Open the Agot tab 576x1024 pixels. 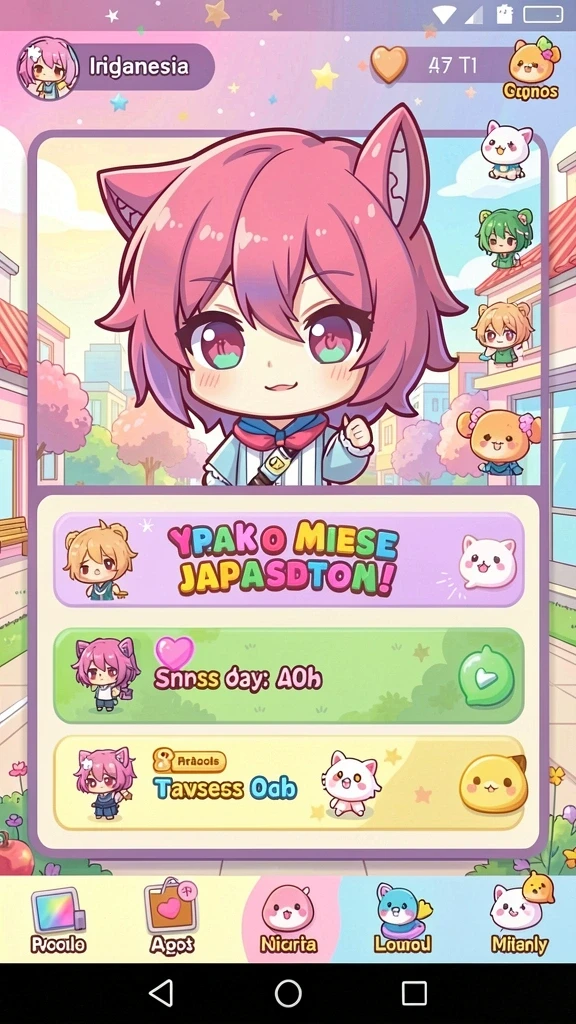[x=172, y=918]
